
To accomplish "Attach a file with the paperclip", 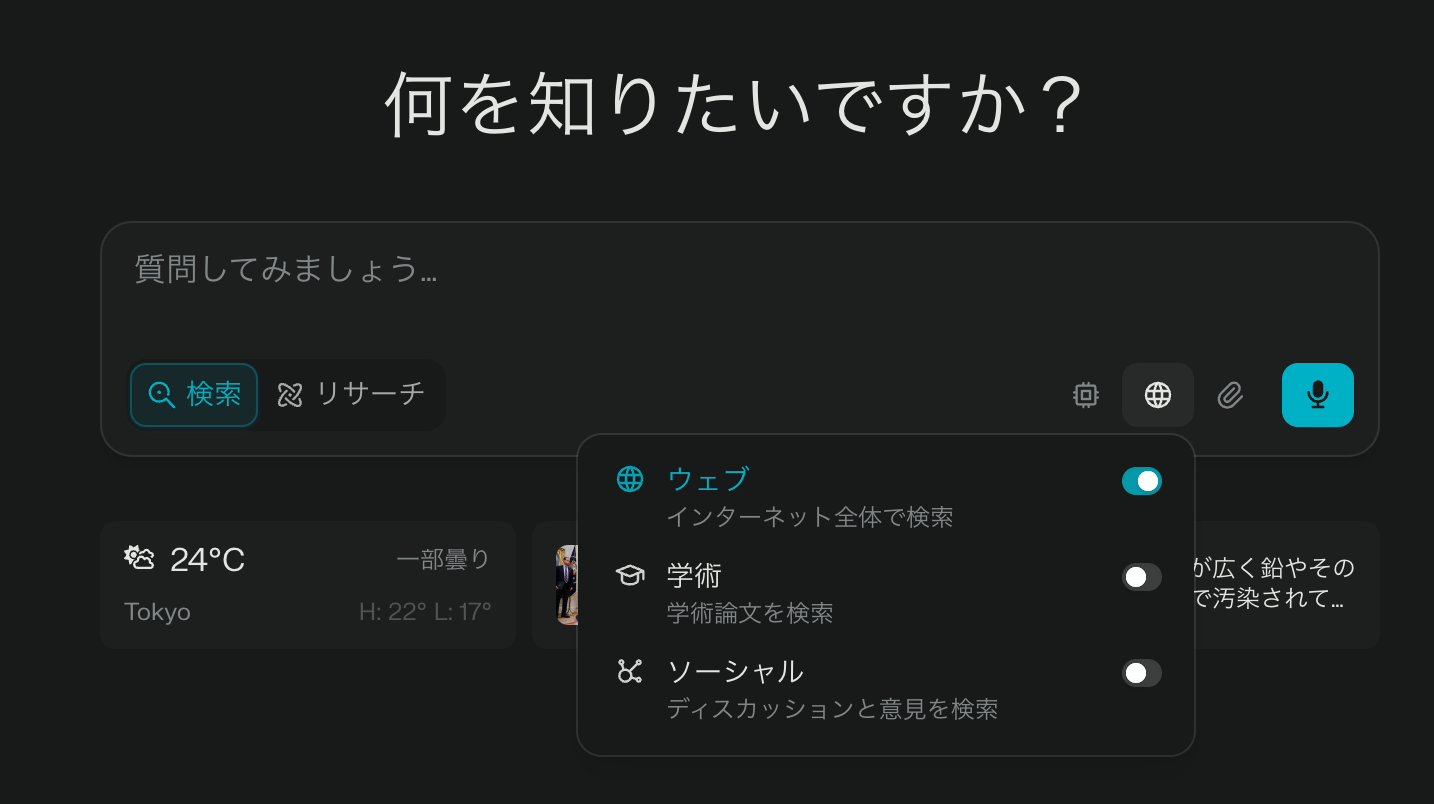I will tap(1230, 395).
